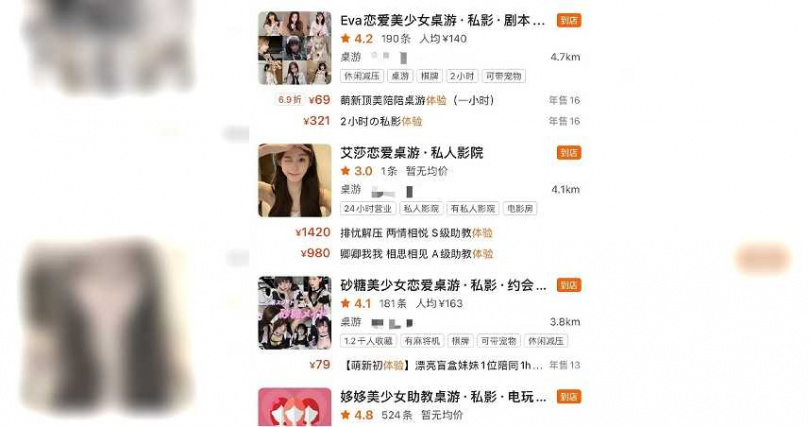Open the 哆哆美少女助教桌游 listing
This screenshot has height=427, width=810.
[443, 397]
